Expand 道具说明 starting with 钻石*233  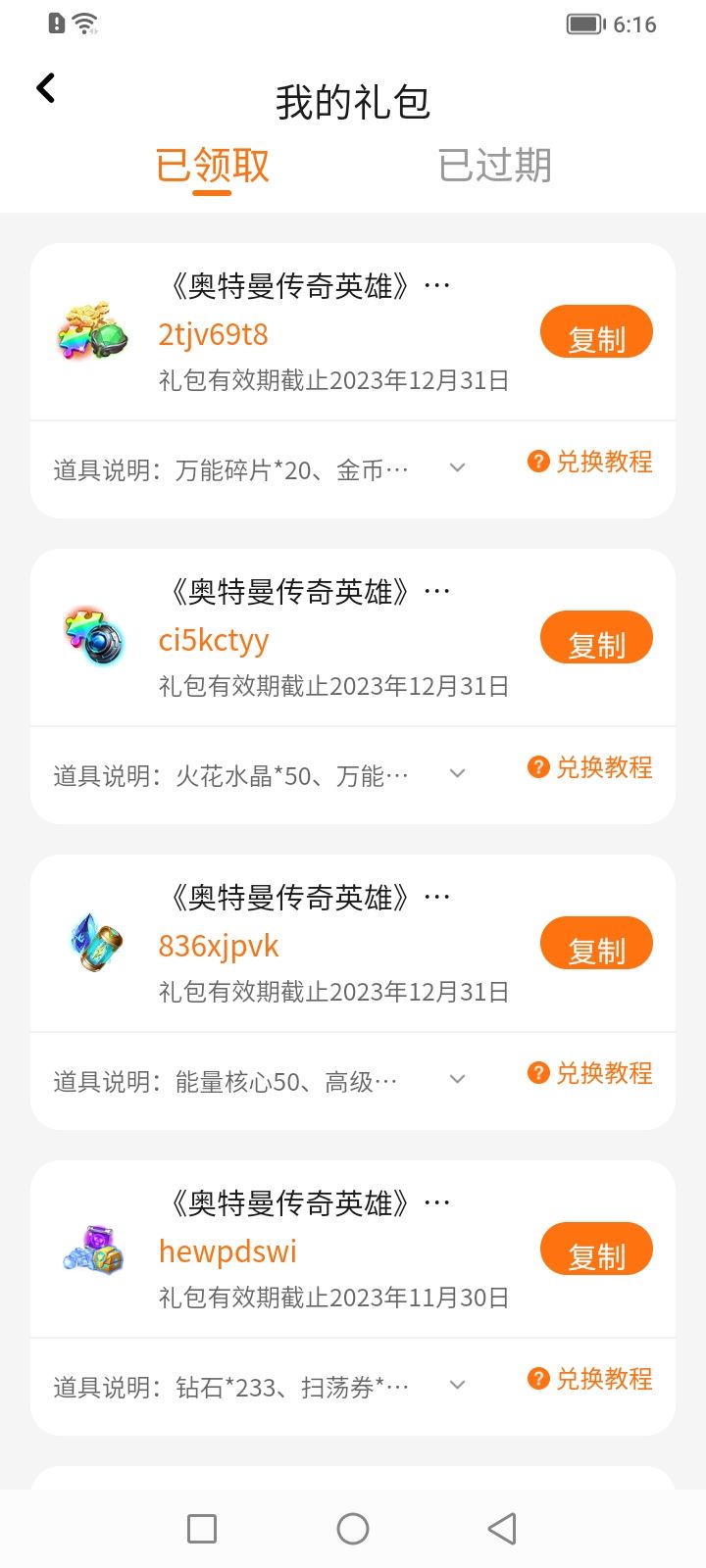pos(457,1386)
